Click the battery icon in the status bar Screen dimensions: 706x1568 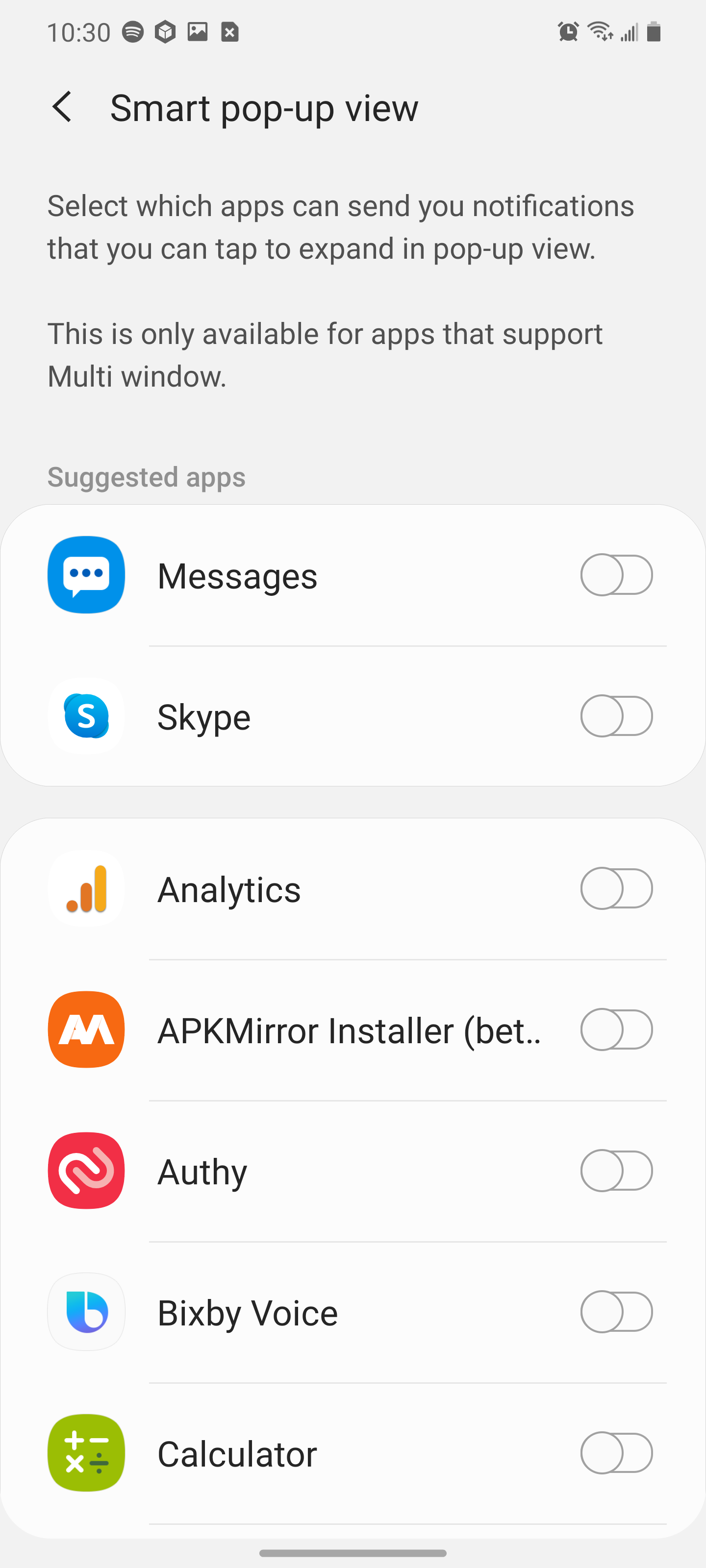653,32
